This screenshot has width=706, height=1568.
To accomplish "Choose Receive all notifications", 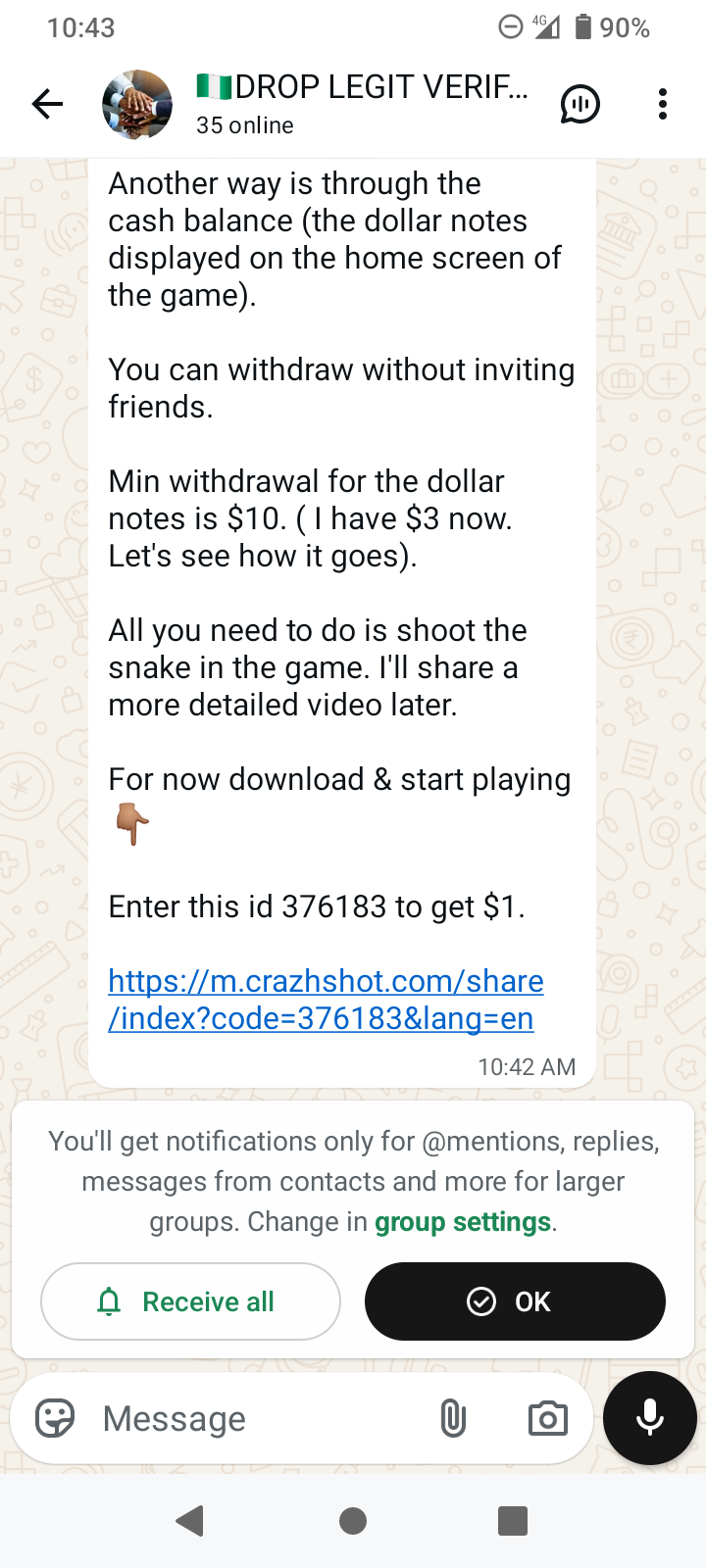I will 190,1301.
